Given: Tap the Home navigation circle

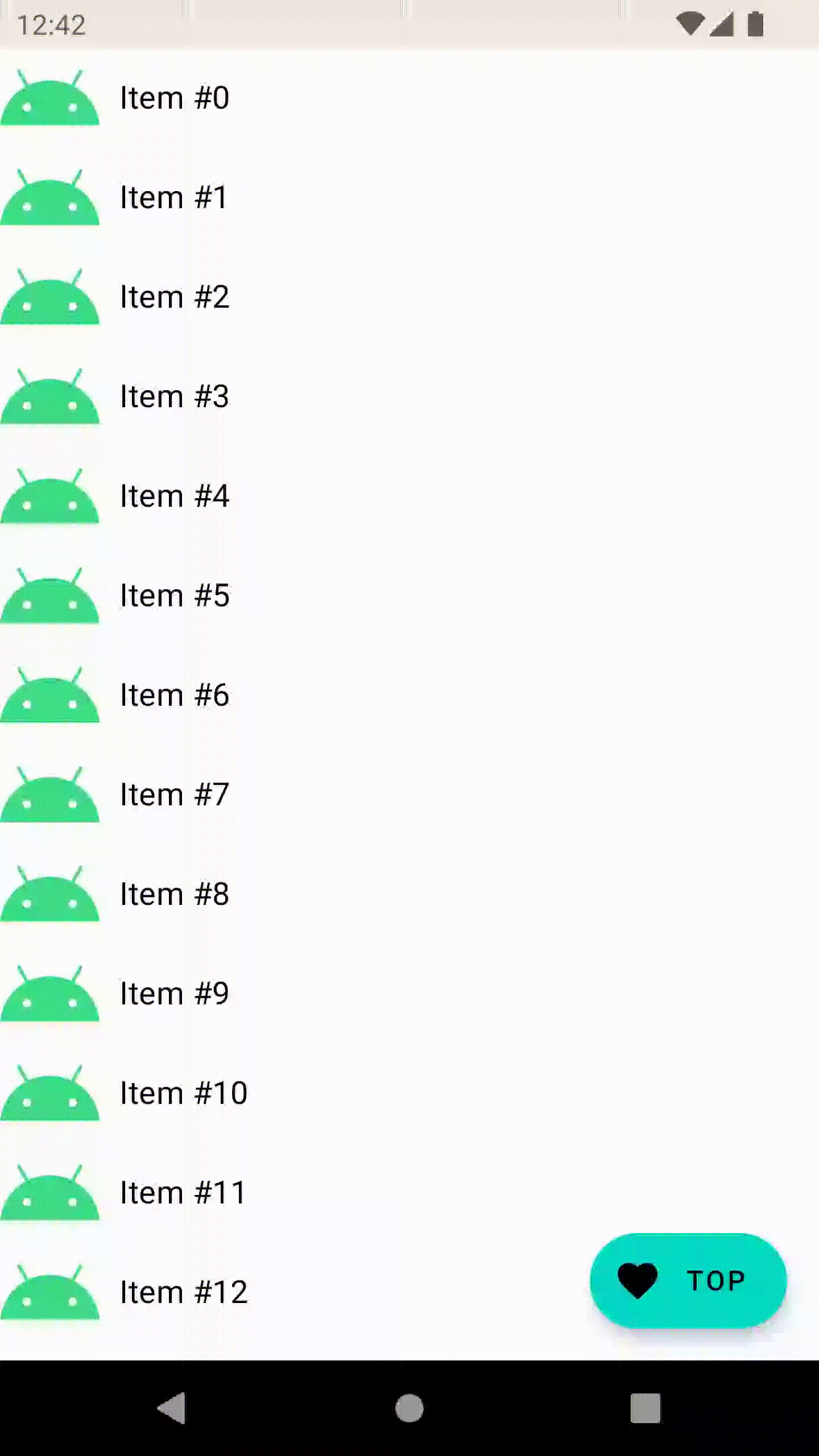Looking at the screenshot, I should [409, 1408].
